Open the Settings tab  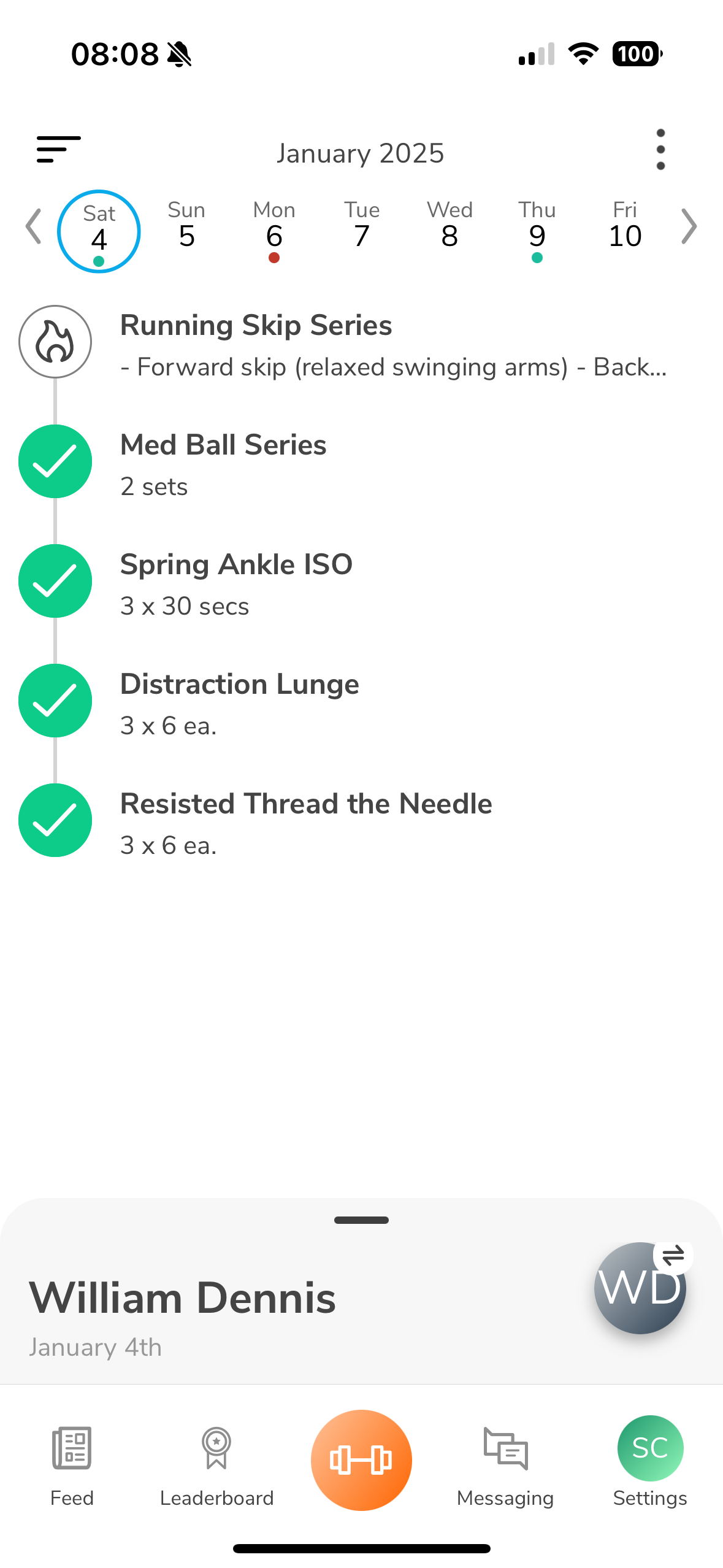pos(650,1462)
